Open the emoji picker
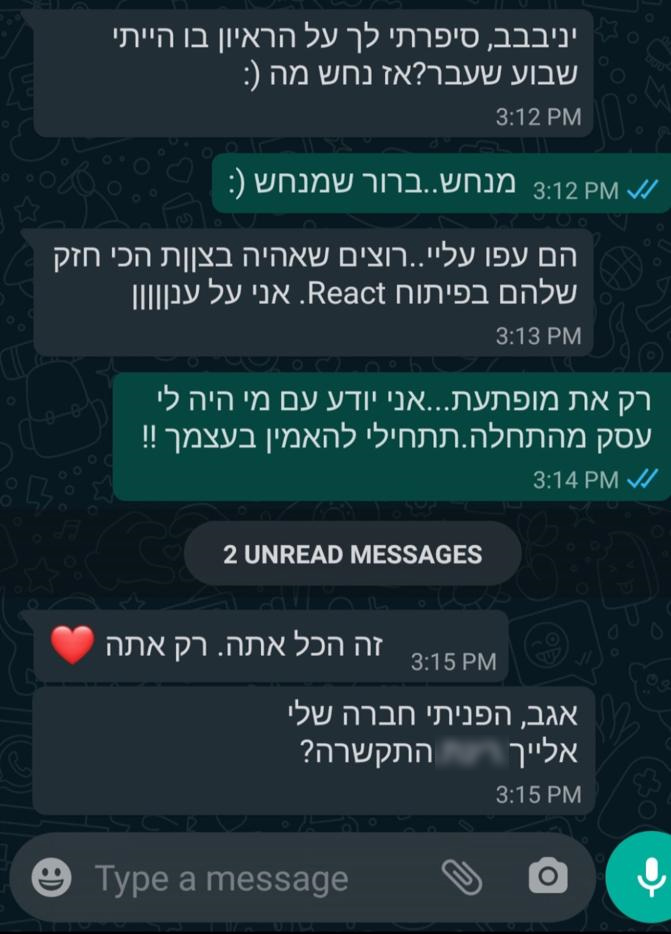 (51, 878)
